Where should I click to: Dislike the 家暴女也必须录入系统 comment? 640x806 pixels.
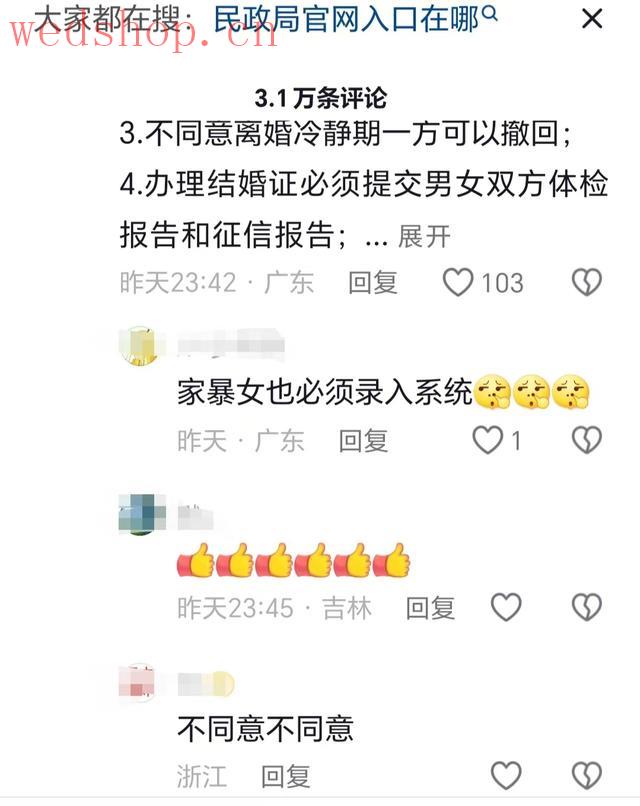[x=587, y=440]
